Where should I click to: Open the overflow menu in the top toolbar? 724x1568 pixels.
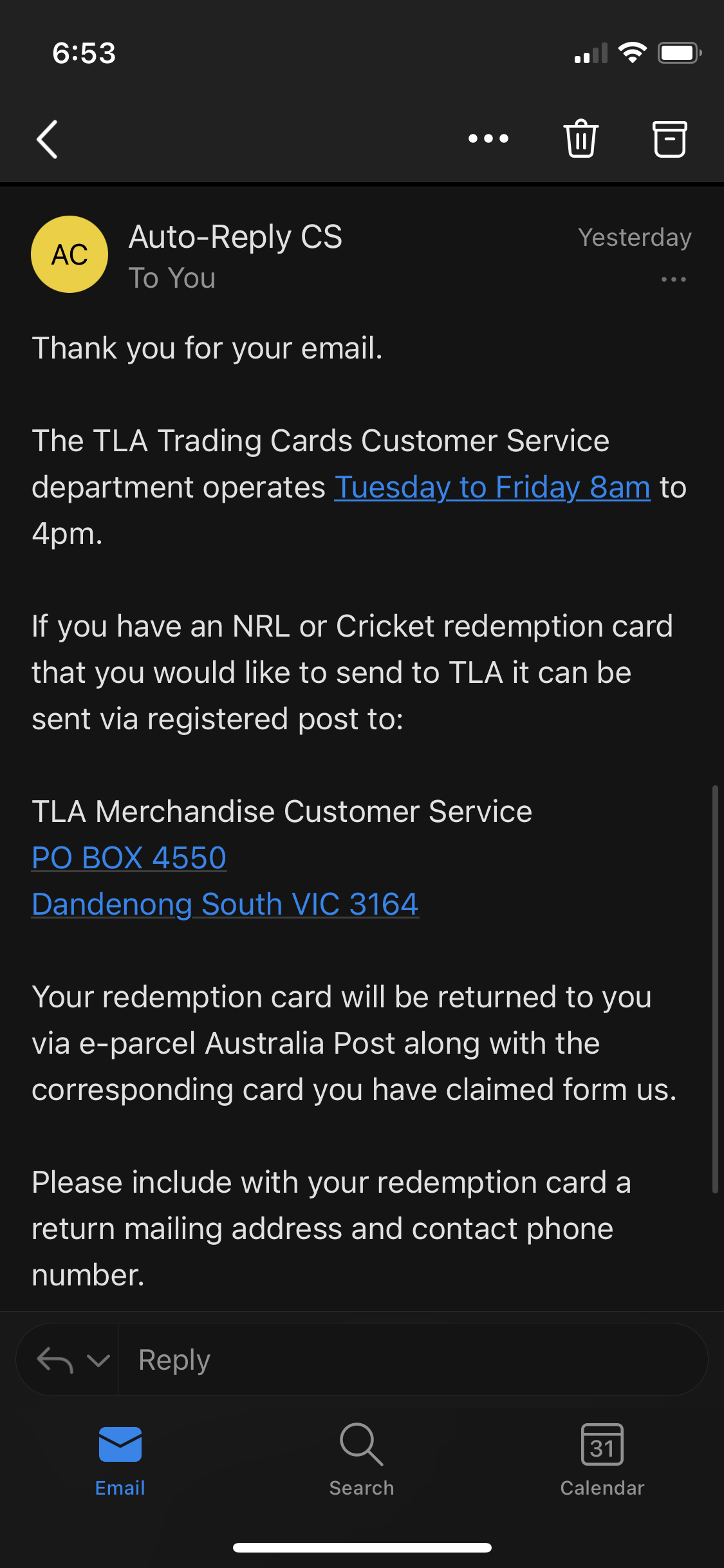[488, 138]
